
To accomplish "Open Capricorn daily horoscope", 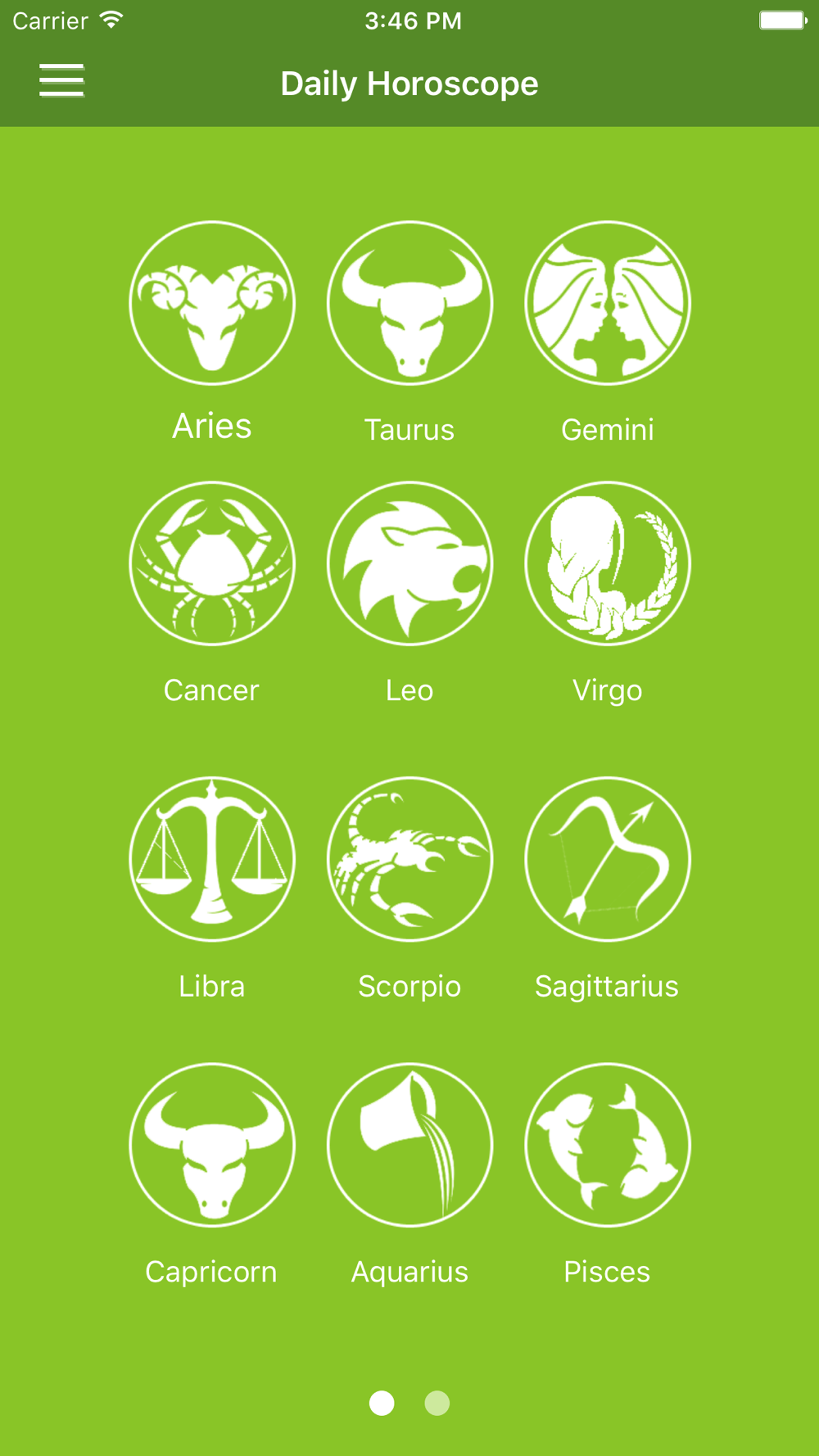I will click(212, 1145).
